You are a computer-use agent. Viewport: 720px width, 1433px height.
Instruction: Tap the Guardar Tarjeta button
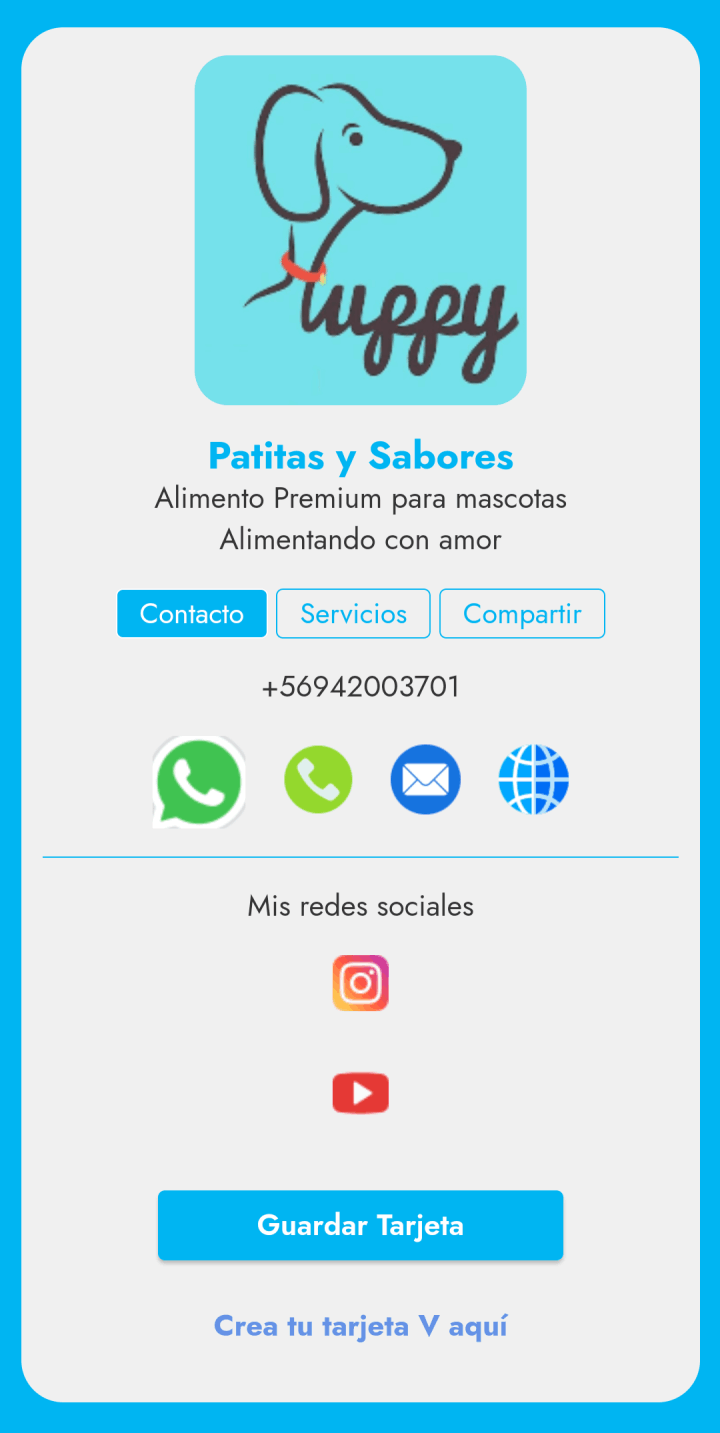pyautogui.click(x=360, y=1225)
